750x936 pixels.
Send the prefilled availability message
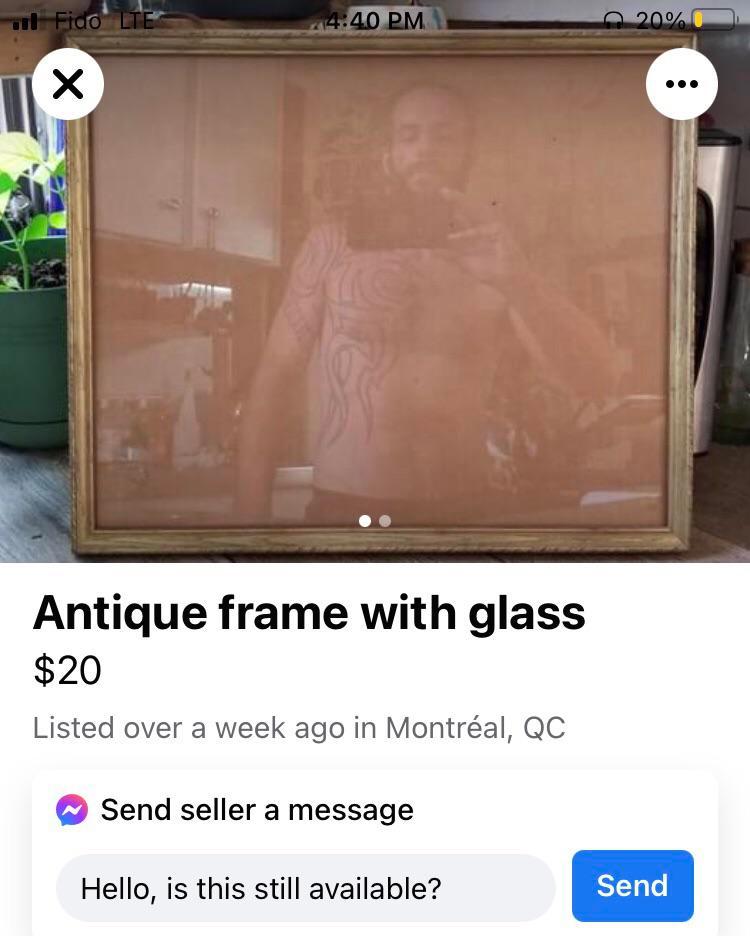[632, 886]
